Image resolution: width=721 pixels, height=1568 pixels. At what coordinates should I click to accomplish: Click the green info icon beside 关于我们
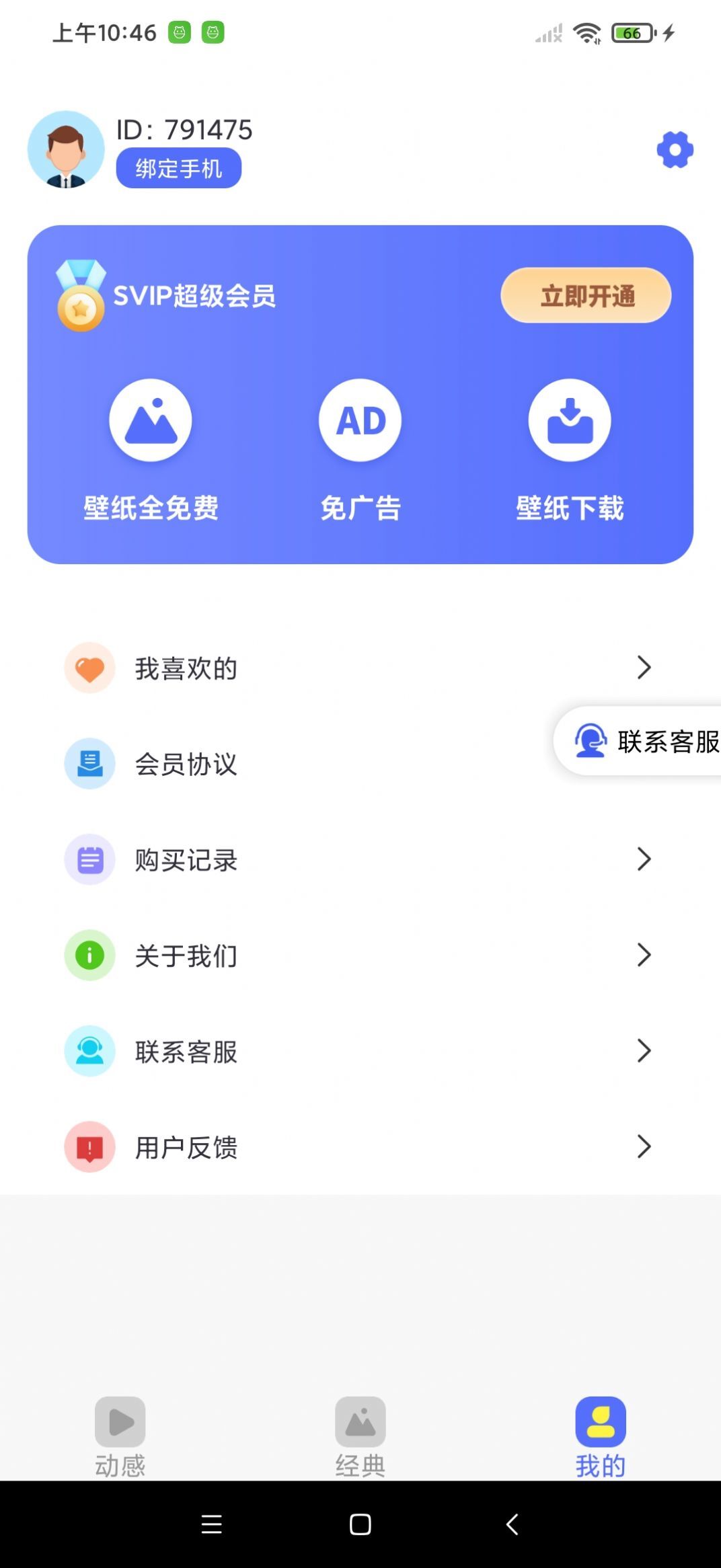tap(89, 955)
